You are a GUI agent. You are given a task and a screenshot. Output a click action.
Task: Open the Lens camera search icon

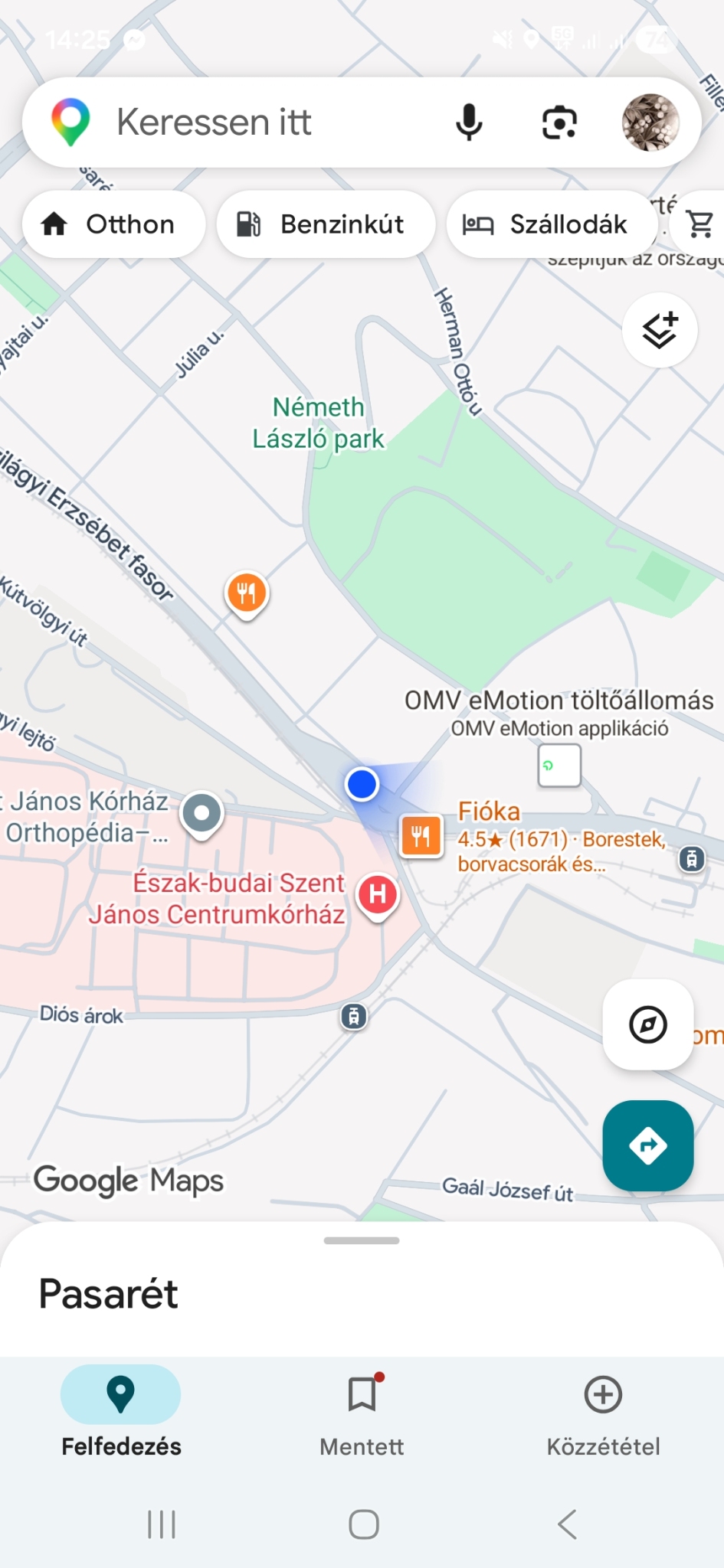(559, 122)
